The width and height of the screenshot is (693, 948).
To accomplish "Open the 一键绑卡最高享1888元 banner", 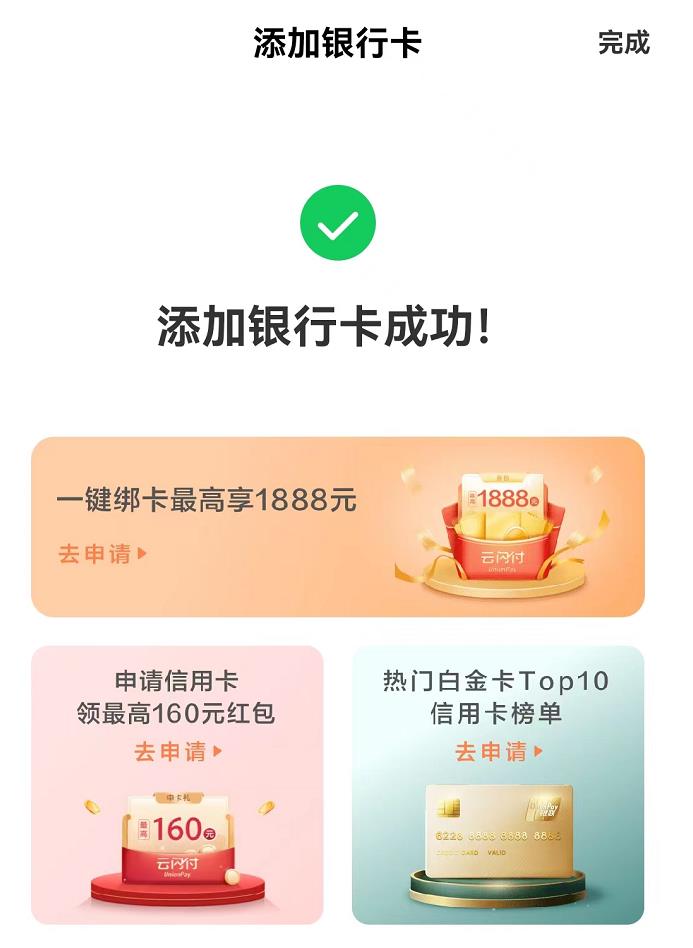I will (337, 527).
